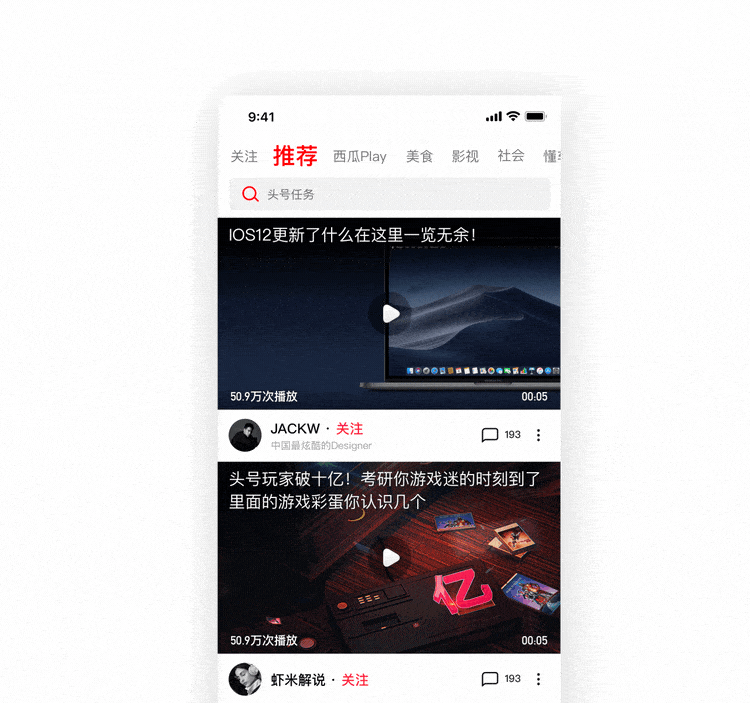The height and width of the screenshot is (703, 750).
Task: Open JACKW's profile avatar
Action: [245, 435]
